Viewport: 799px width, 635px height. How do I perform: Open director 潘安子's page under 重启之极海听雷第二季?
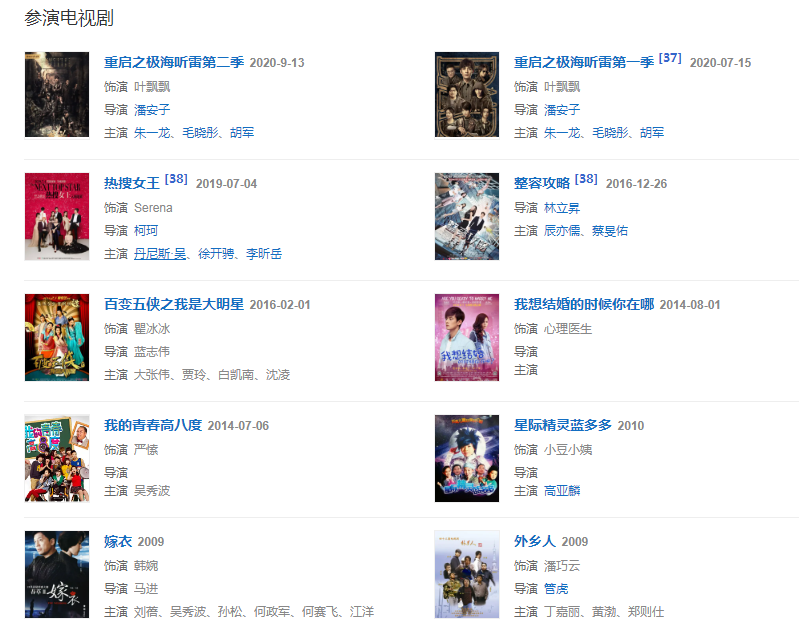152,109
